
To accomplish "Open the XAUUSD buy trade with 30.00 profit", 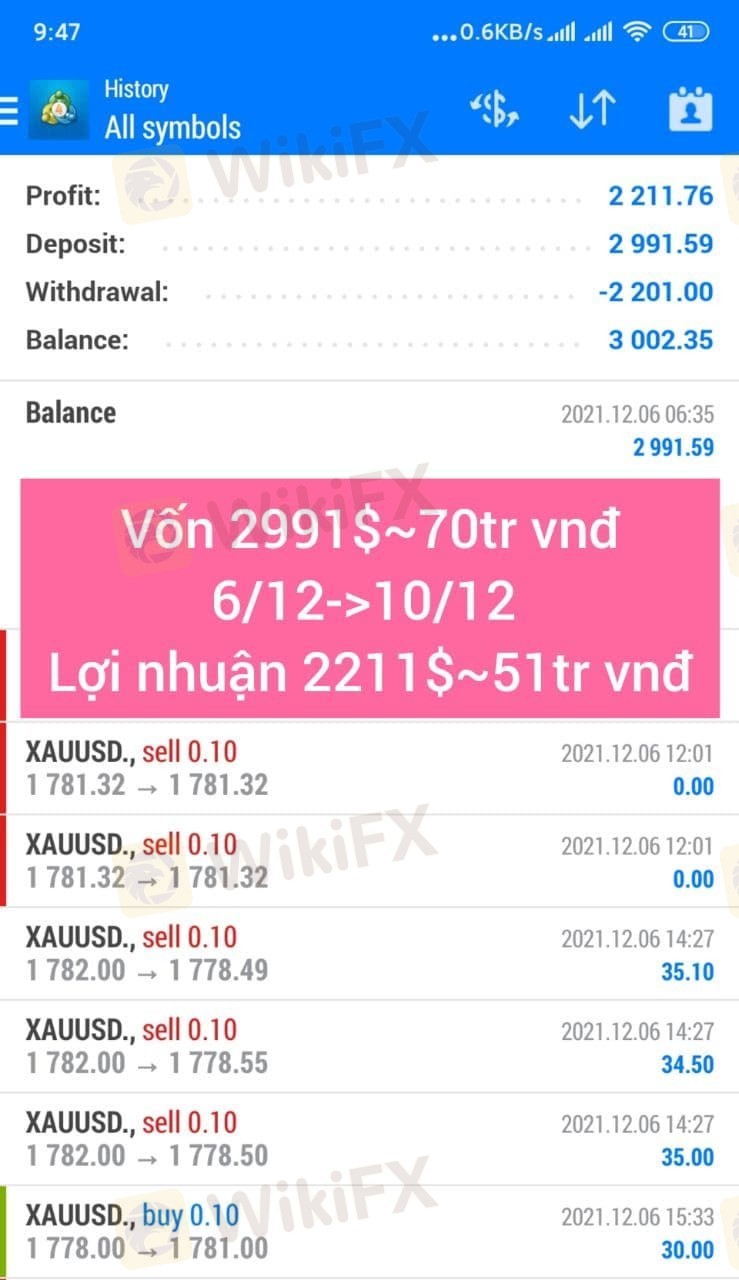I will point(369,1232).
